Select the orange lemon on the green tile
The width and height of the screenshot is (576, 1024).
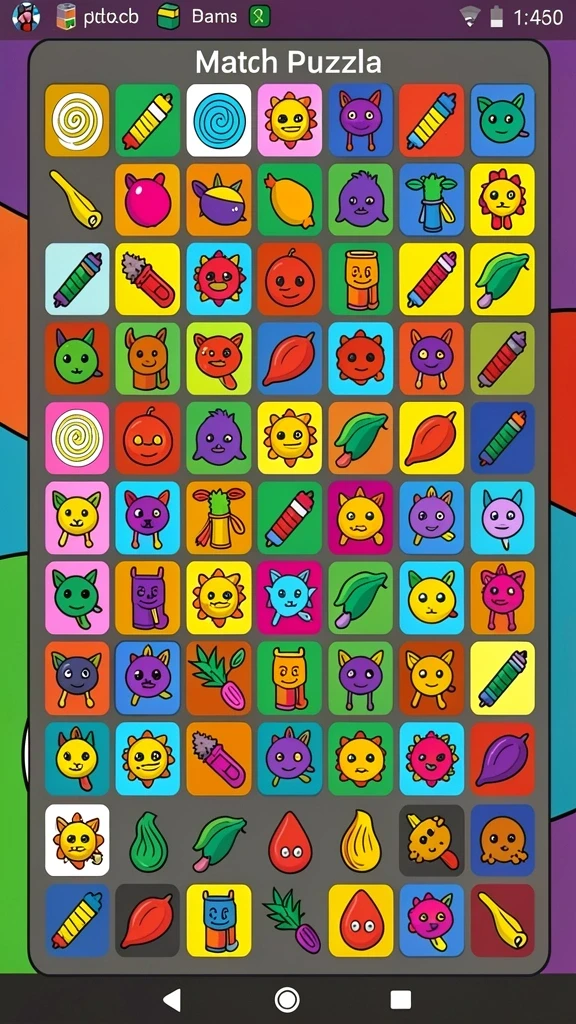pyautogui.click(x=289, y=199)
